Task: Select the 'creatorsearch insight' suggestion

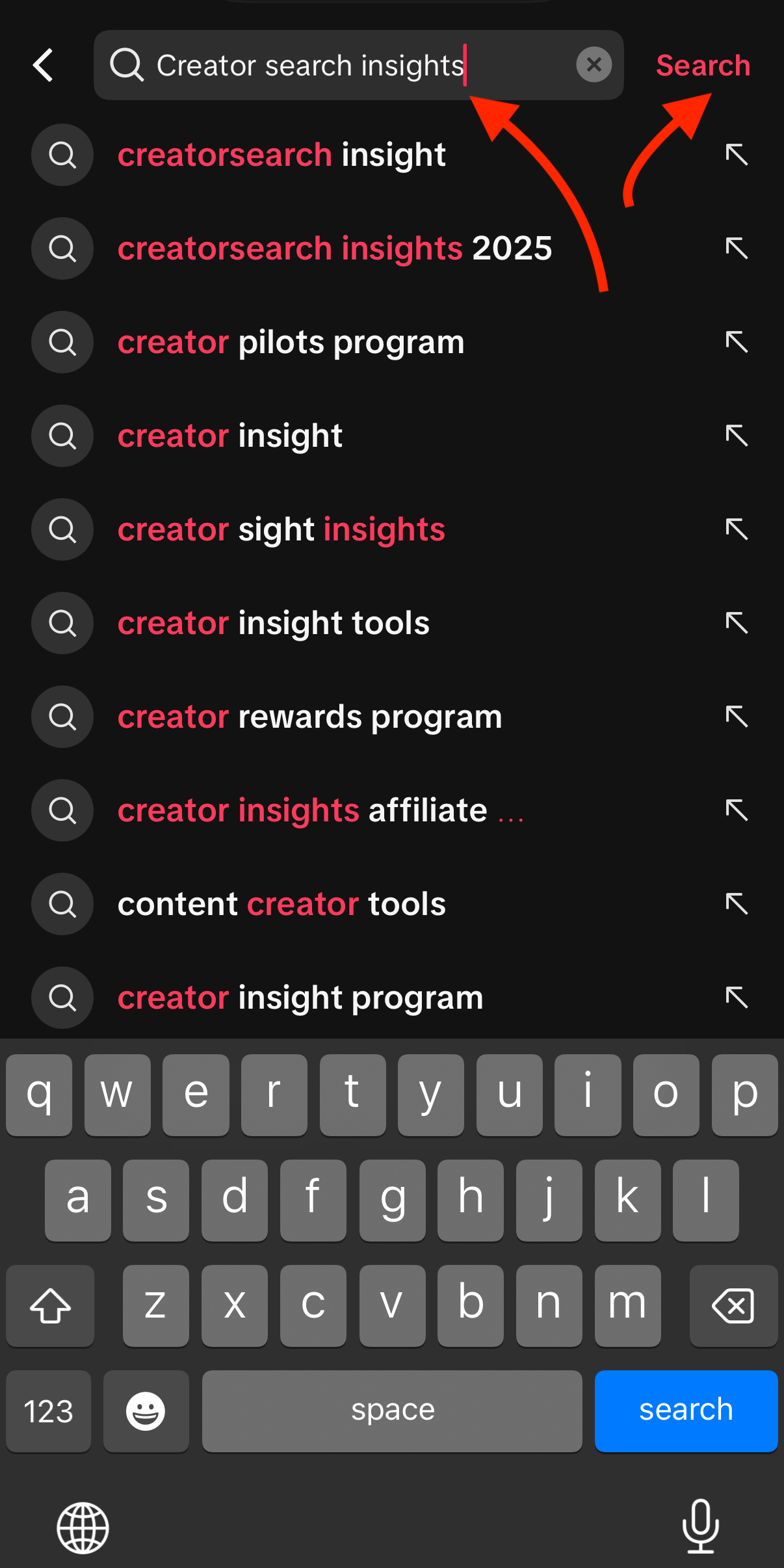Action: (281, 155)
